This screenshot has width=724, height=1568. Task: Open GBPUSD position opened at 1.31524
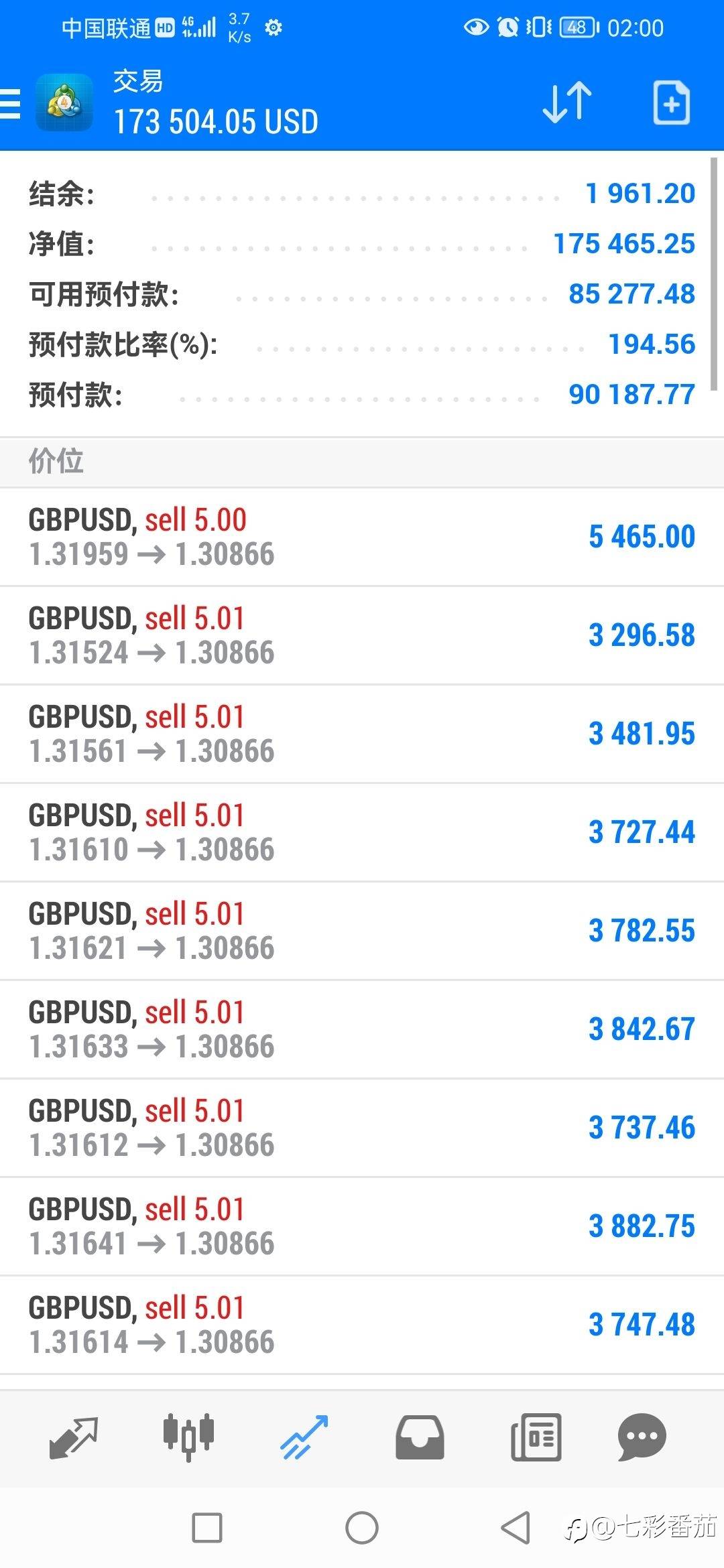(362, 635)
